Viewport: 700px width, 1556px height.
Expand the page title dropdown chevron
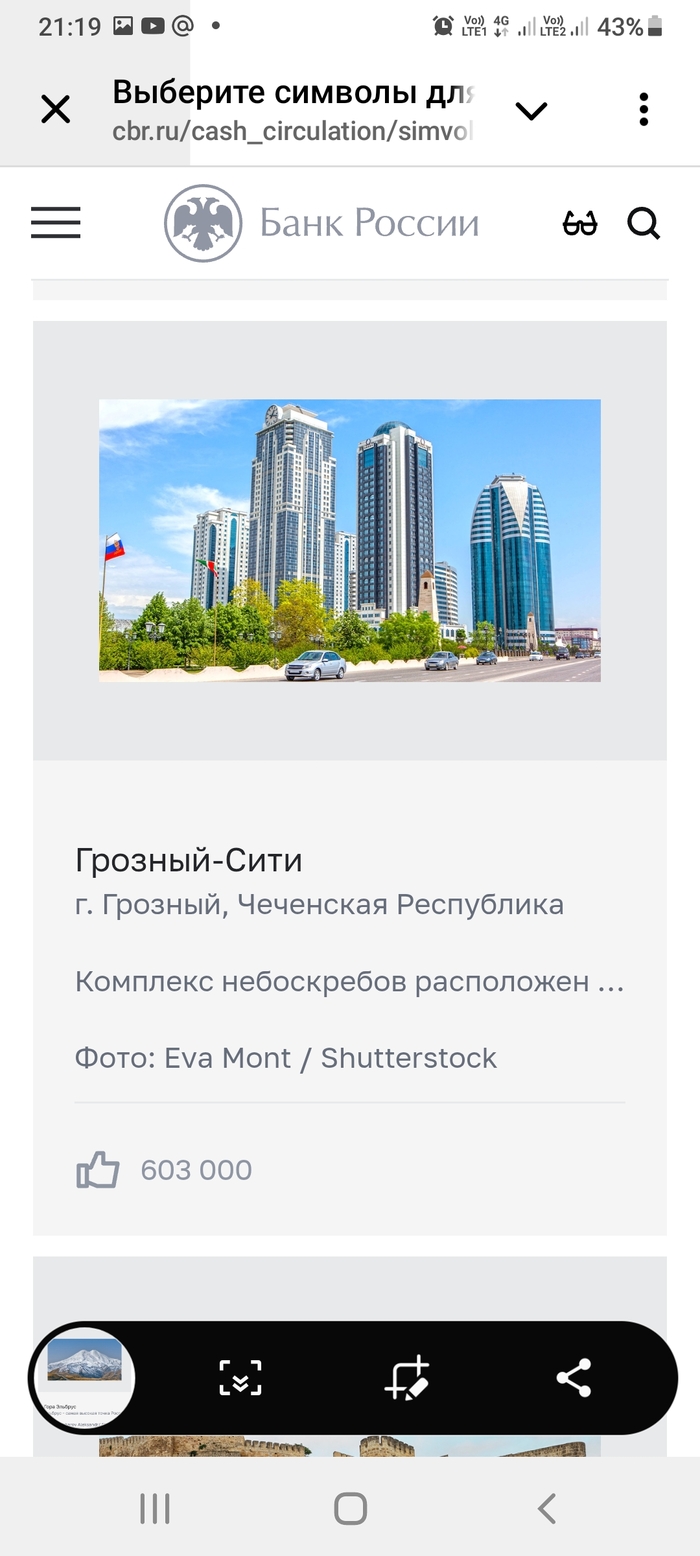[x=531, y=110]
